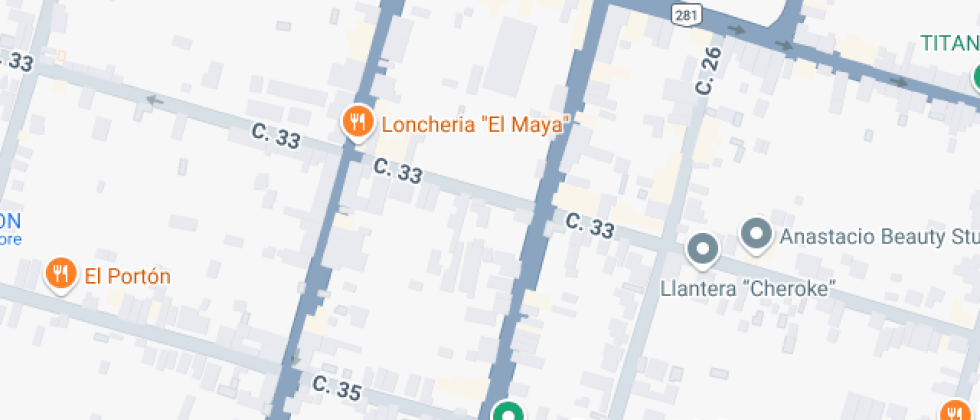This screenshot has width=980, height=420.
Task: View the Anastacio Beauty Studio marker
Action: (757, 236)
